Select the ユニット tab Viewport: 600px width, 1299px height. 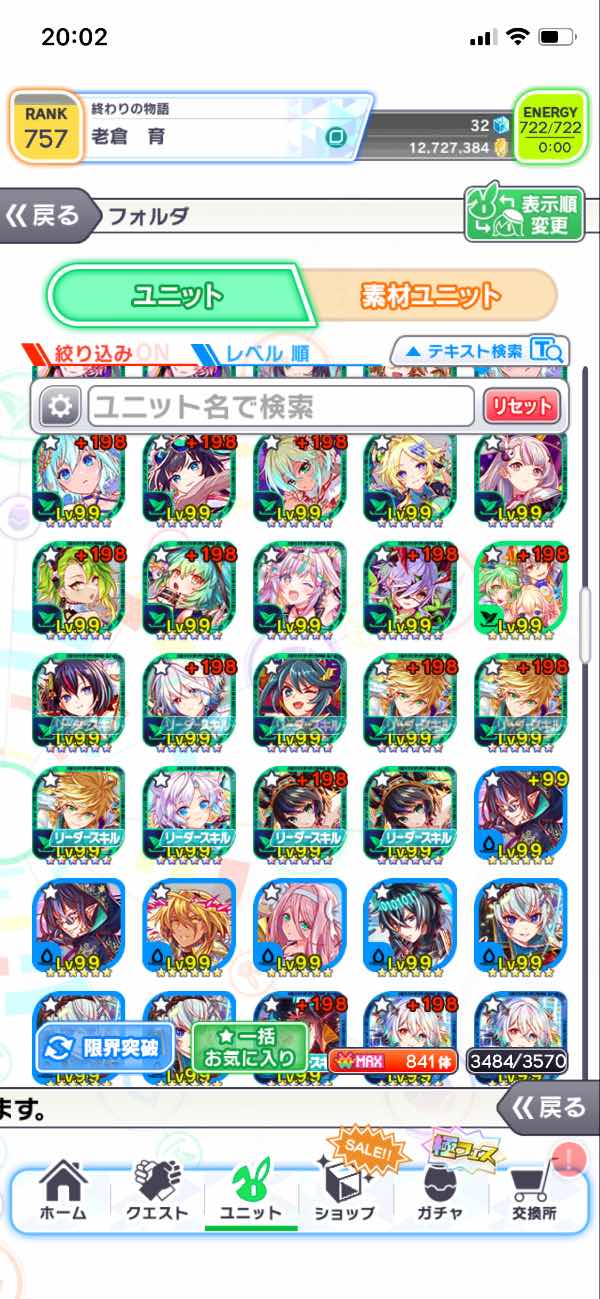(178, 295)
